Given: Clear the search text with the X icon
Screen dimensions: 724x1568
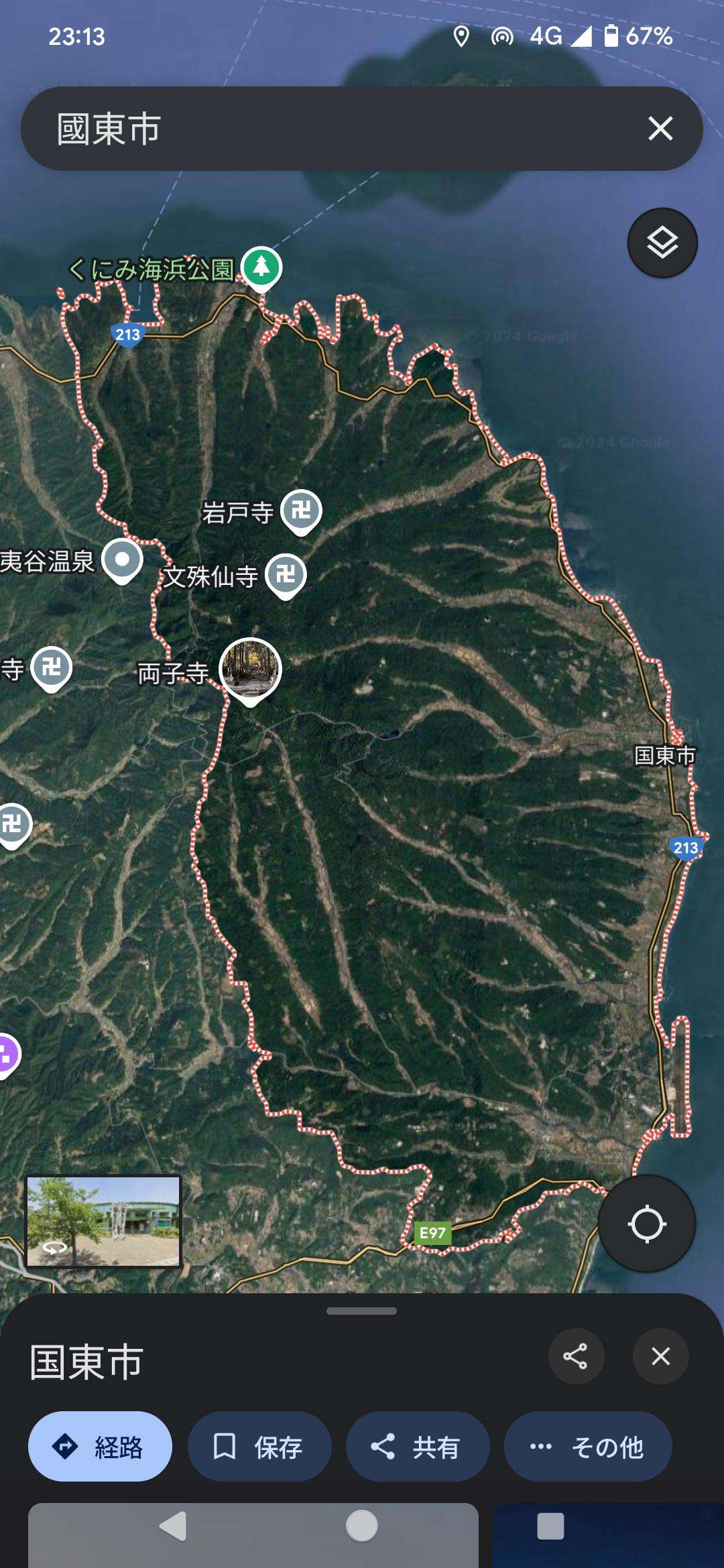Looking at the screenshot, I should (x=660, y=128).
